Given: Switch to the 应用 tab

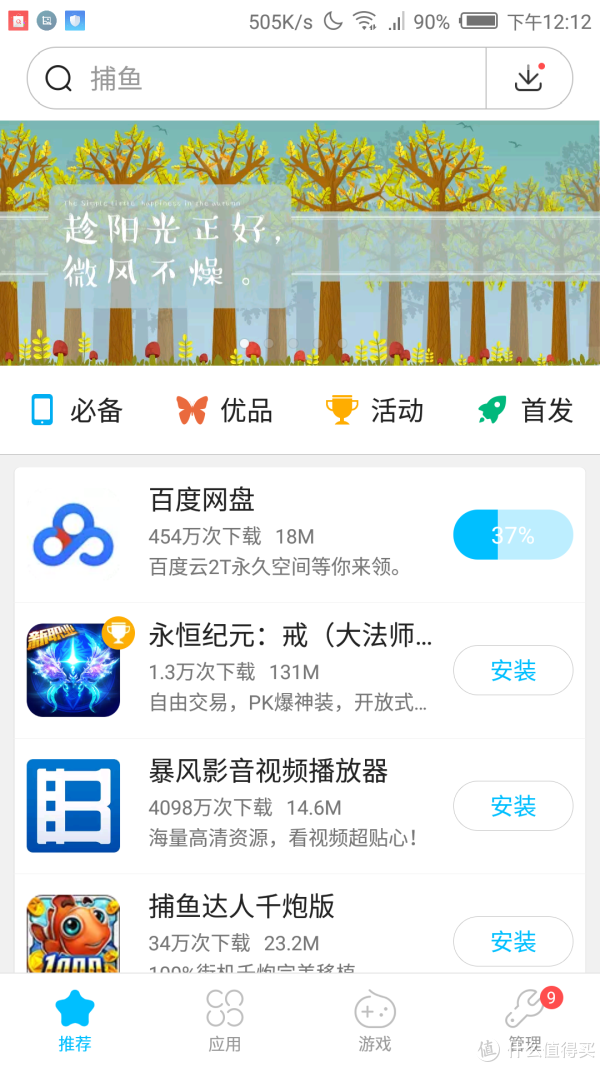Looking at the screenshot, I should pos(225,1020).
